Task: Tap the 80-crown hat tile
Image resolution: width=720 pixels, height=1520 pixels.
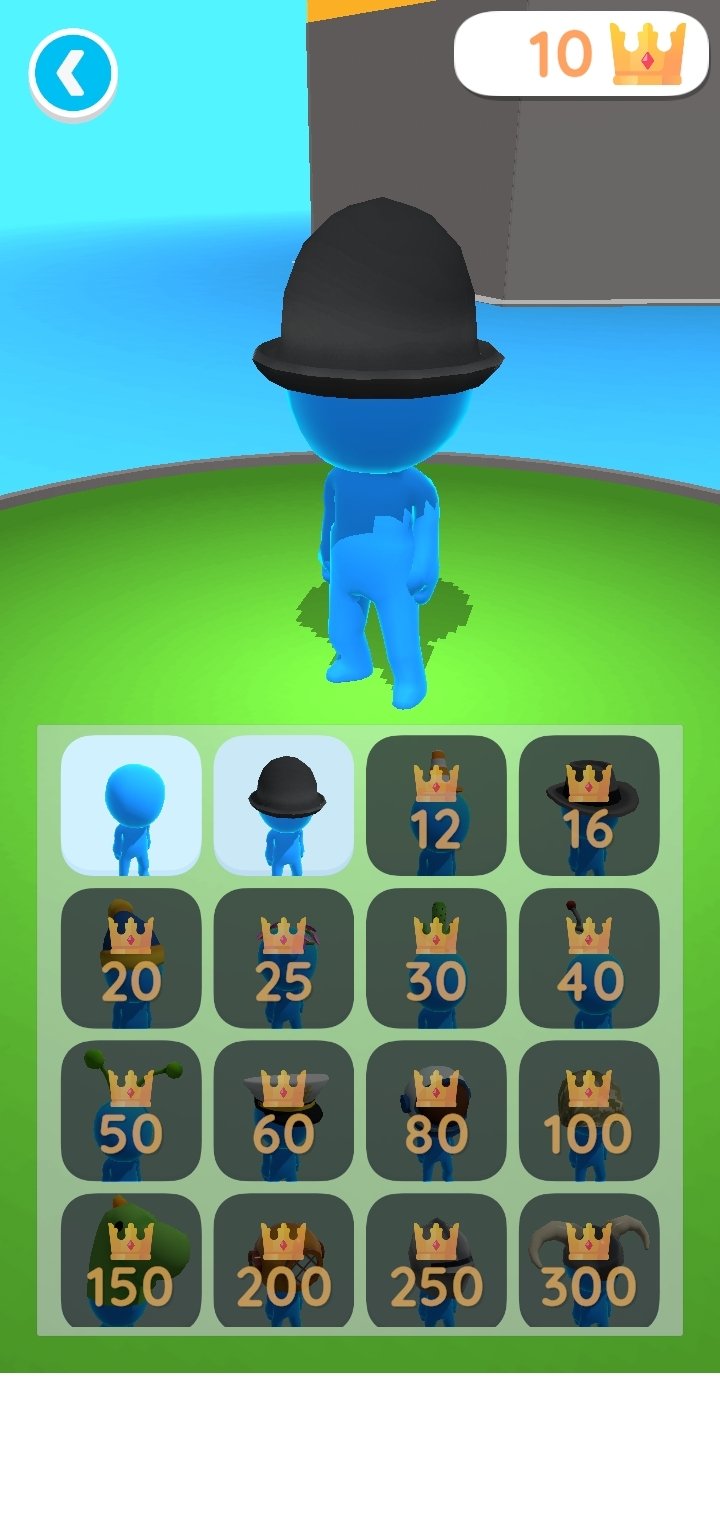Action: click(x=436, y=1111)
